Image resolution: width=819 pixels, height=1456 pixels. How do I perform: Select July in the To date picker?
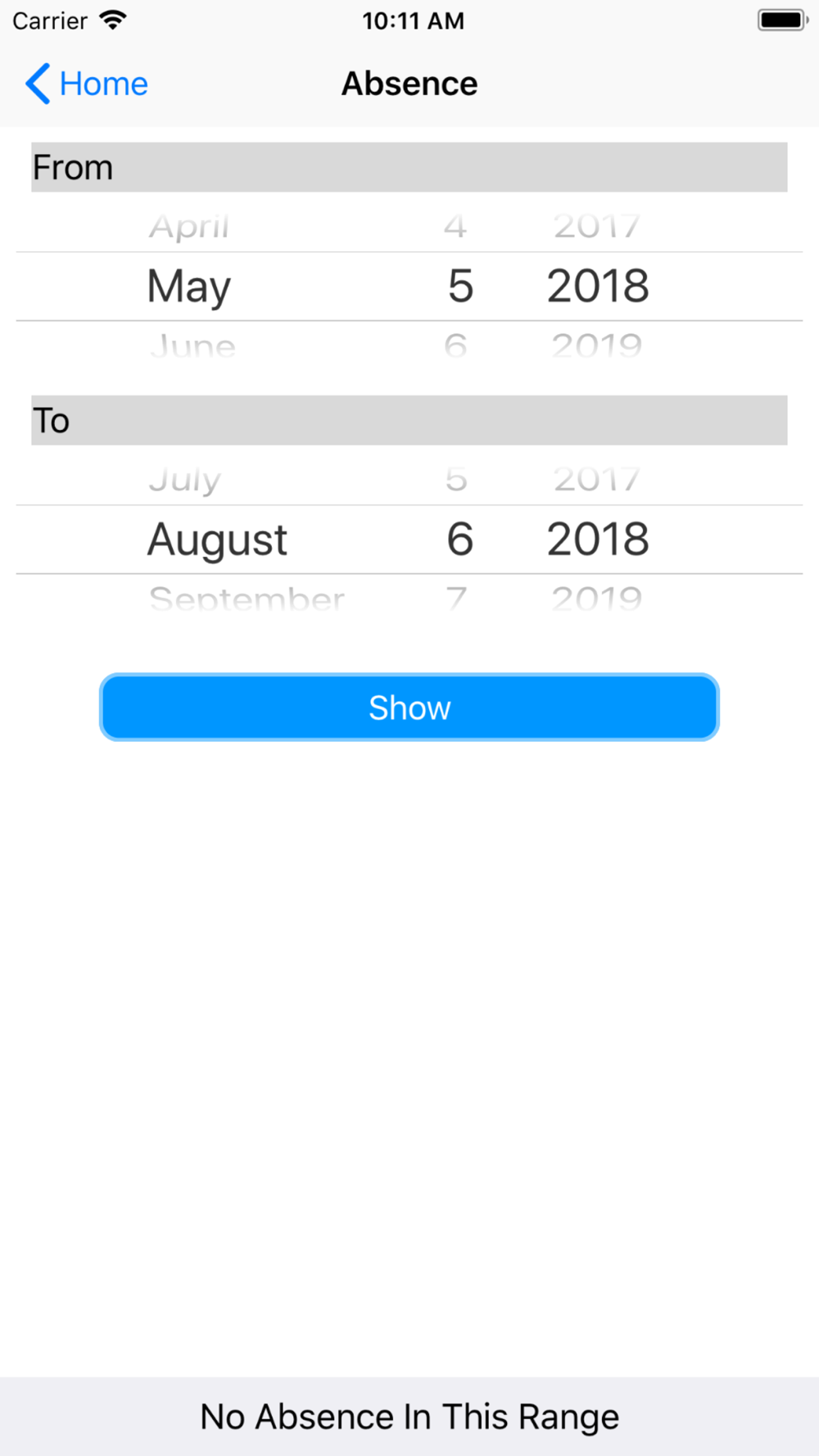coord(185,479)
